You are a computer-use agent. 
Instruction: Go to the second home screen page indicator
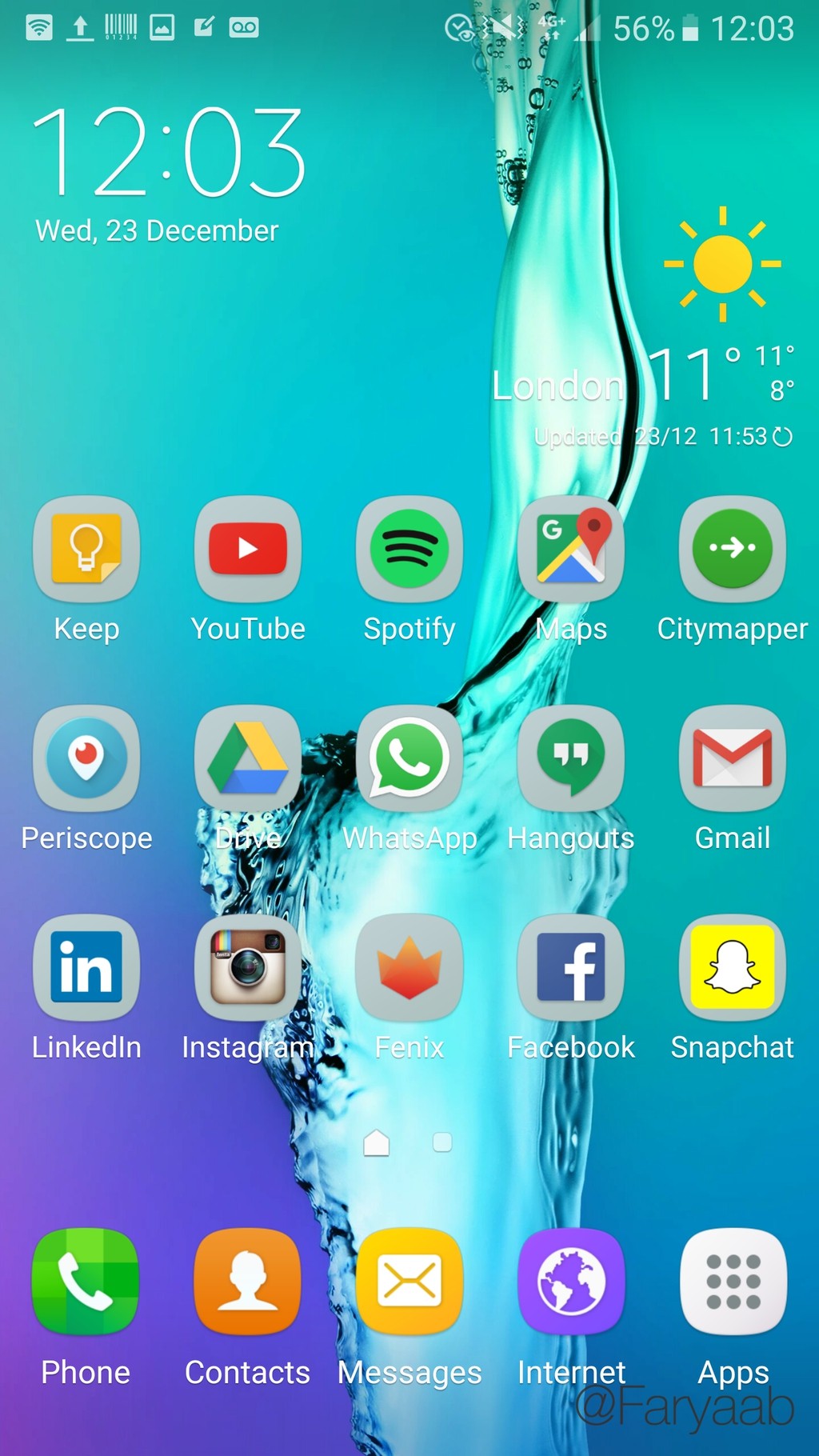[x=442, y=1142]
